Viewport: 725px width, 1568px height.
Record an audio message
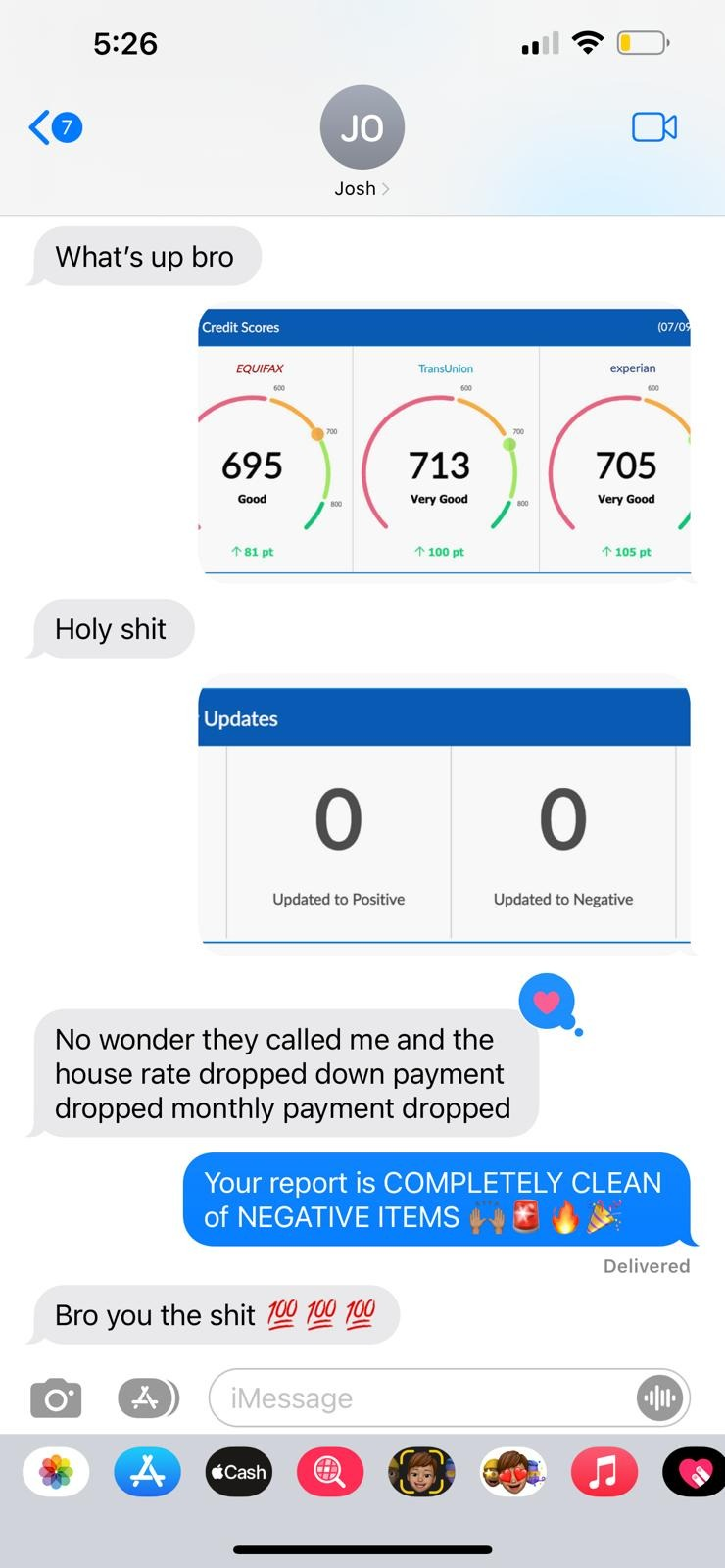tap(660, 1398)
